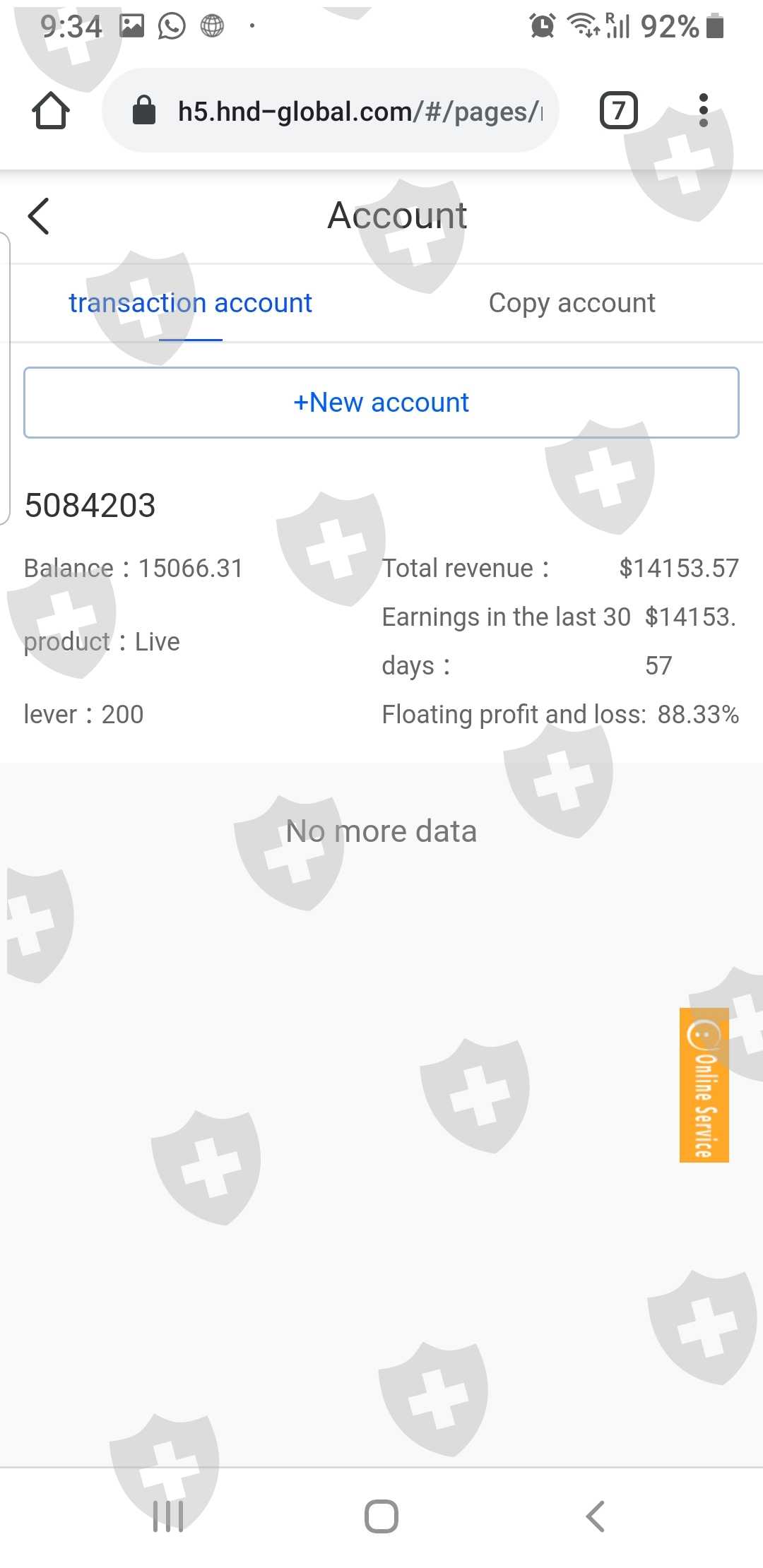View the open browser tabs
This screenshot has width=763, height=1568.
[x=618, y=111]
